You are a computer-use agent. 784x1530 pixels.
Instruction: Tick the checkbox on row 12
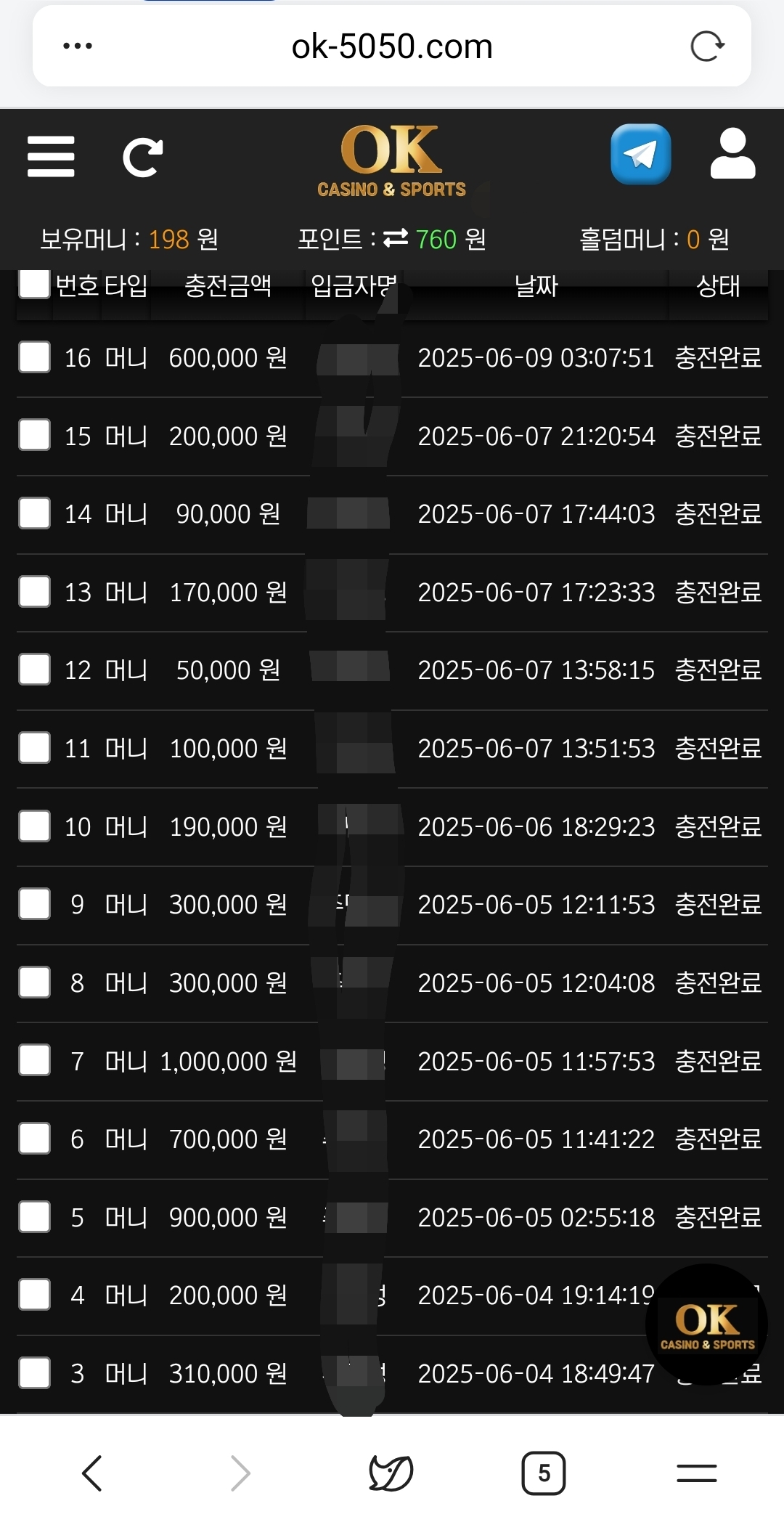34,670
